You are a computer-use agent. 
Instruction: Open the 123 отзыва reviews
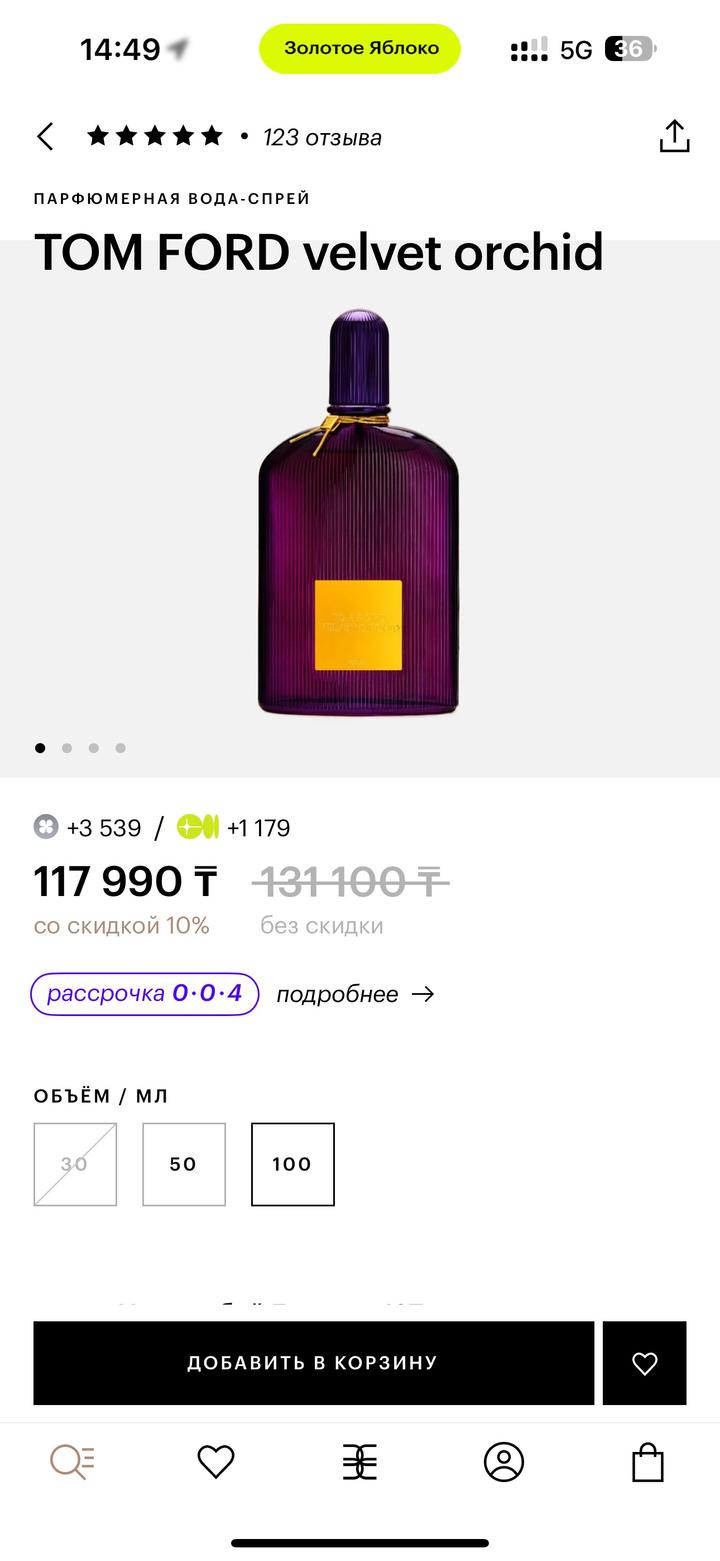click(321, 137)
